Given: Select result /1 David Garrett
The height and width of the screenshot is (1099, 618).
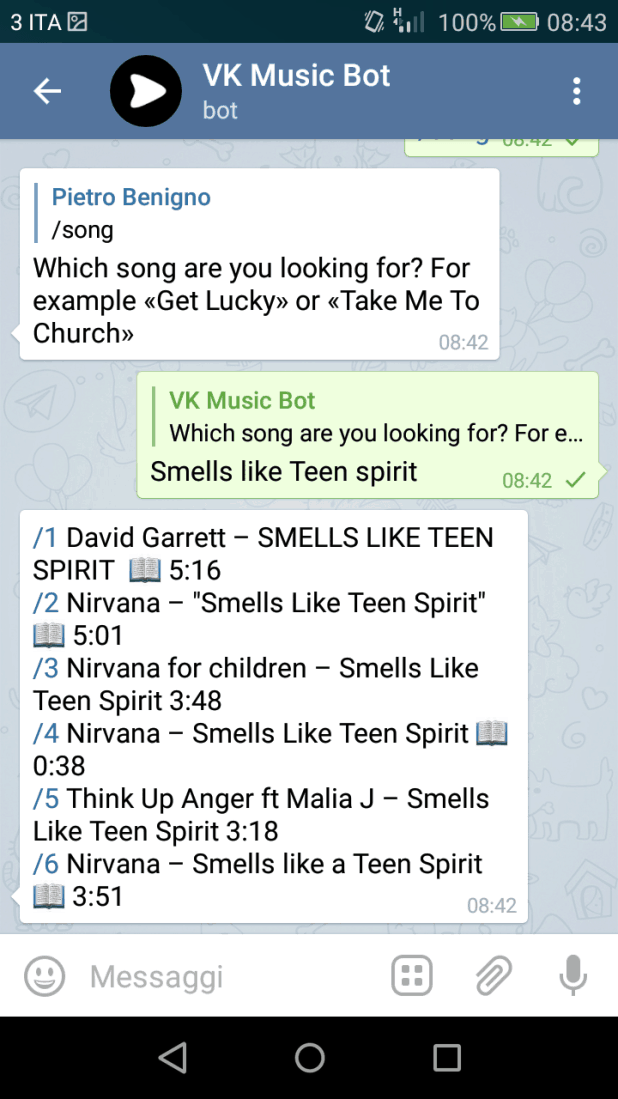Looking at the screenshot, I should 46,539.
